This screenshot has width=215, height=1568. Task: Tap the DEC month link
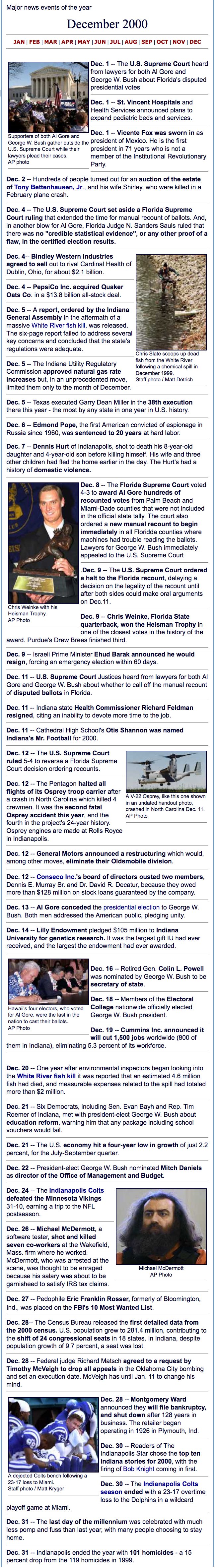point(195,42)
